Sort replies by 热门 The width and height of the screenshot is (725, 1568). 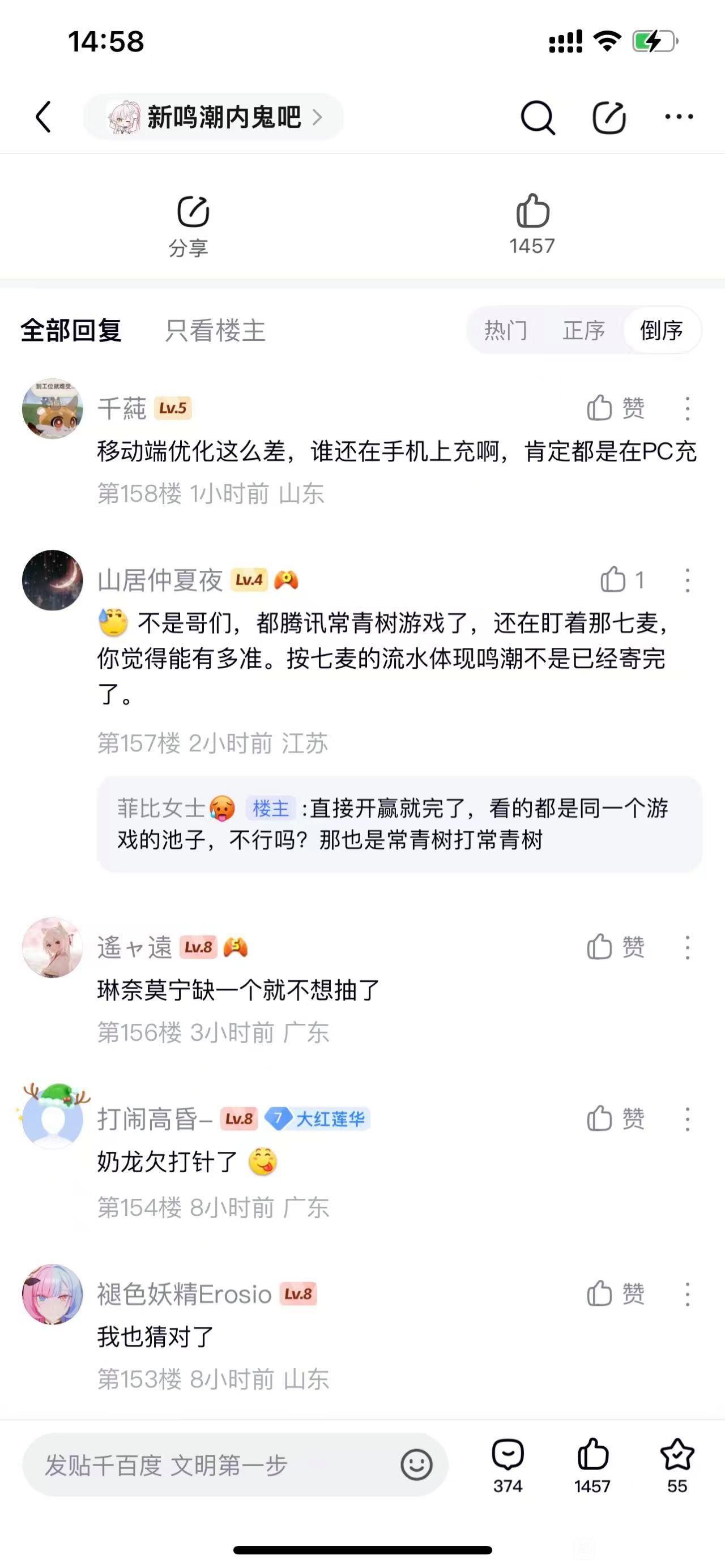(505, 331)
